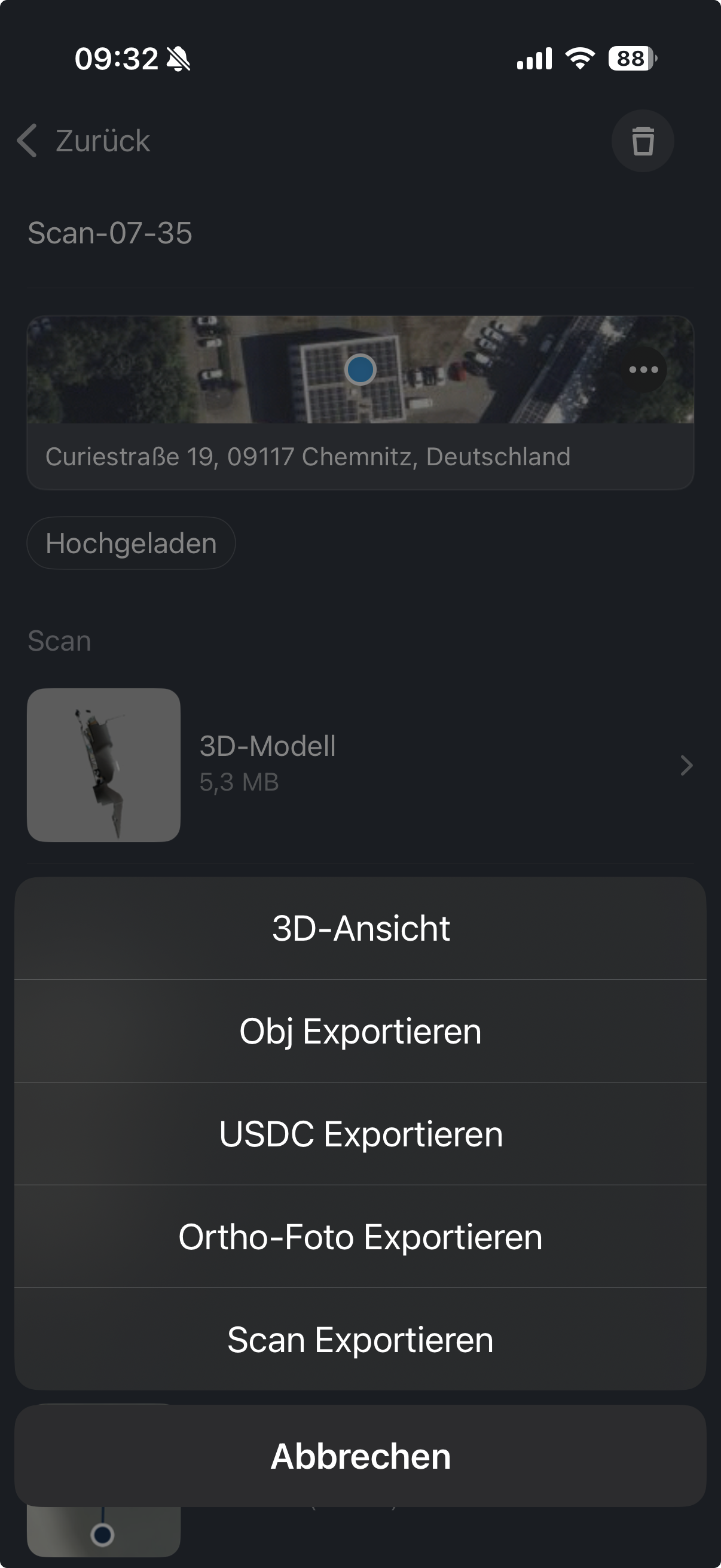The height and width of the screenshot is (1568, 721).
Task: Dismiss the sheet with Abbrechen
Action: pos(360,1457)
